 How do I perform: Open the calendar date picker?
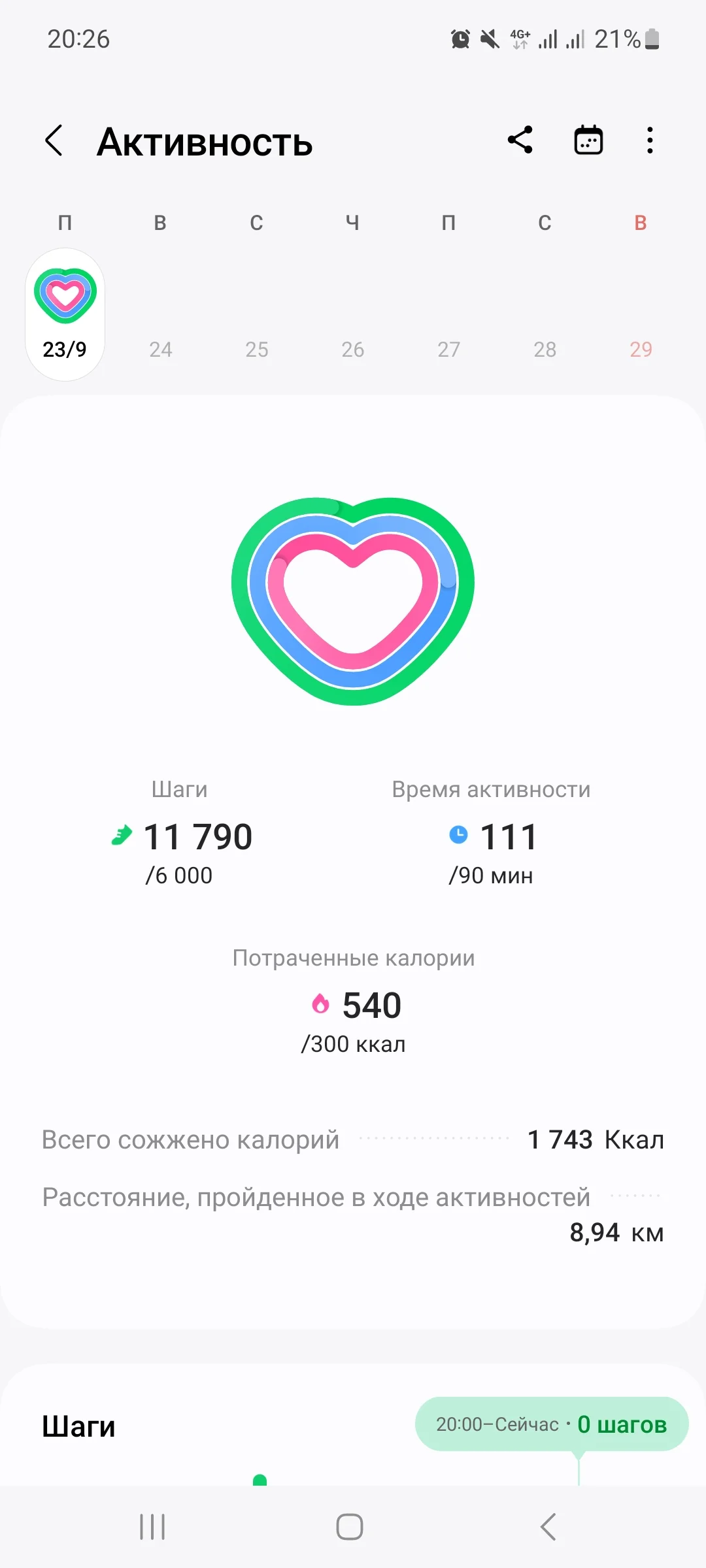[587, 140]
